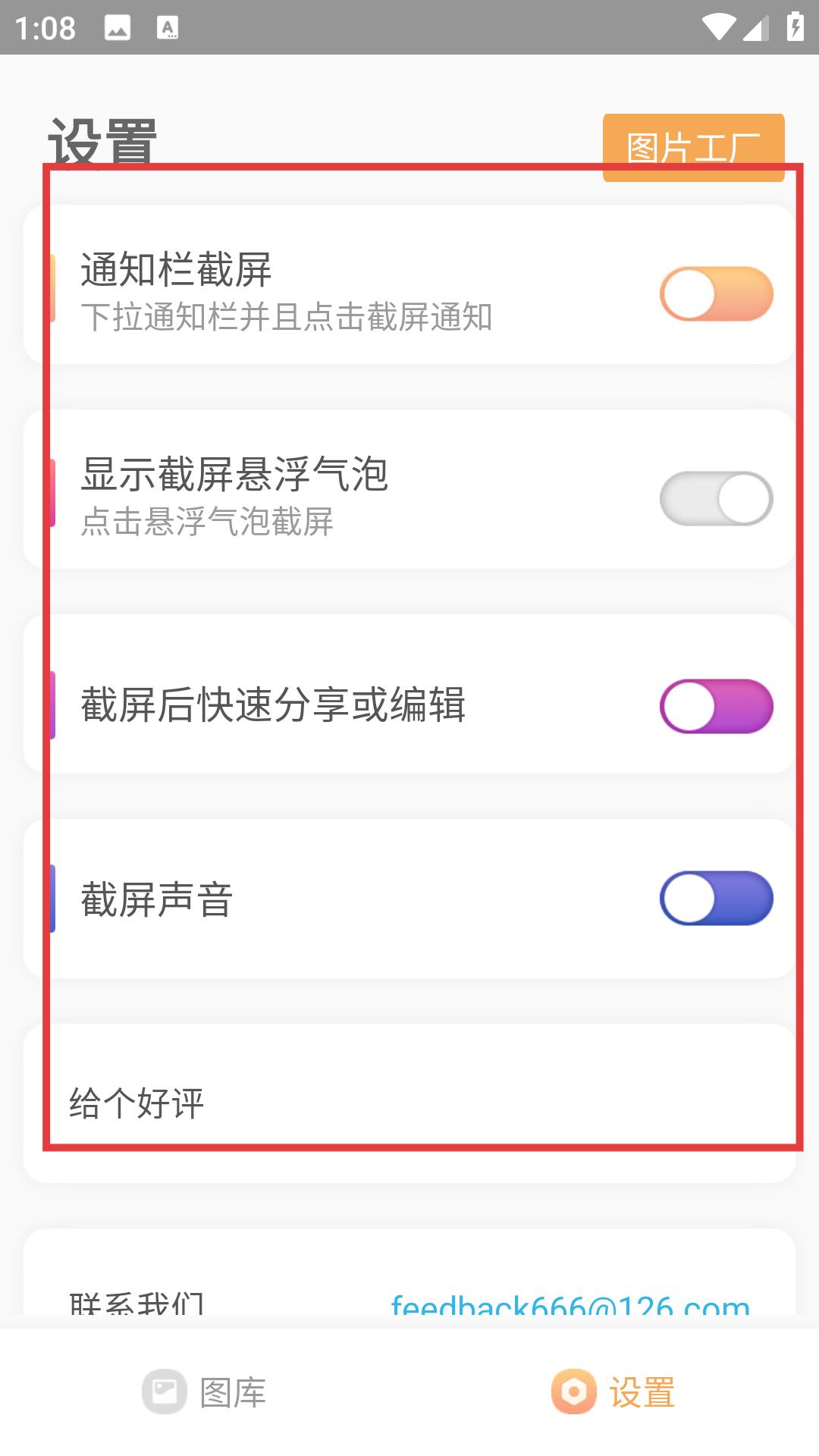Toggle the 截屏声音 switch

pos(716,898)
